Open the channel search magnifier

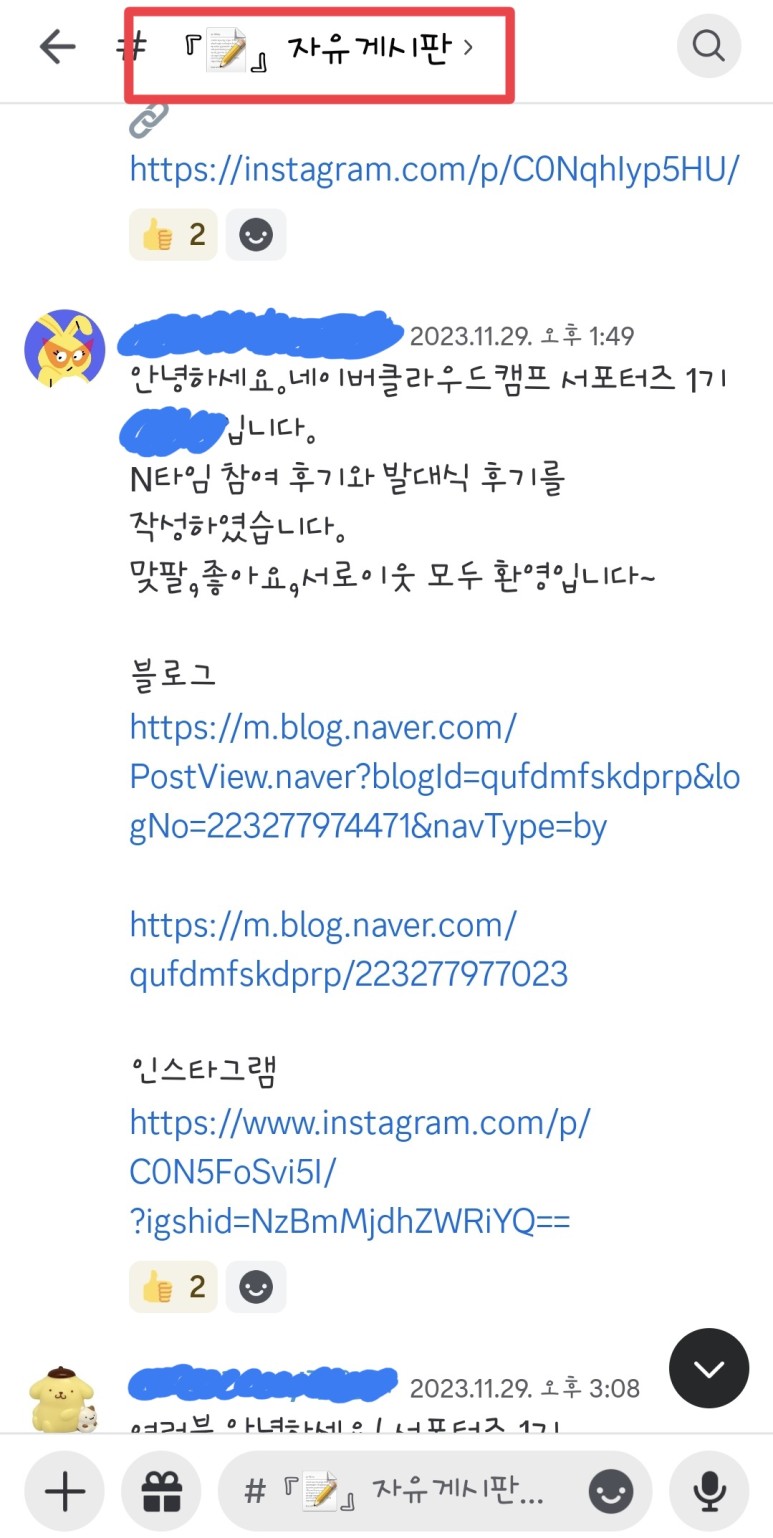tap(708, 46)
